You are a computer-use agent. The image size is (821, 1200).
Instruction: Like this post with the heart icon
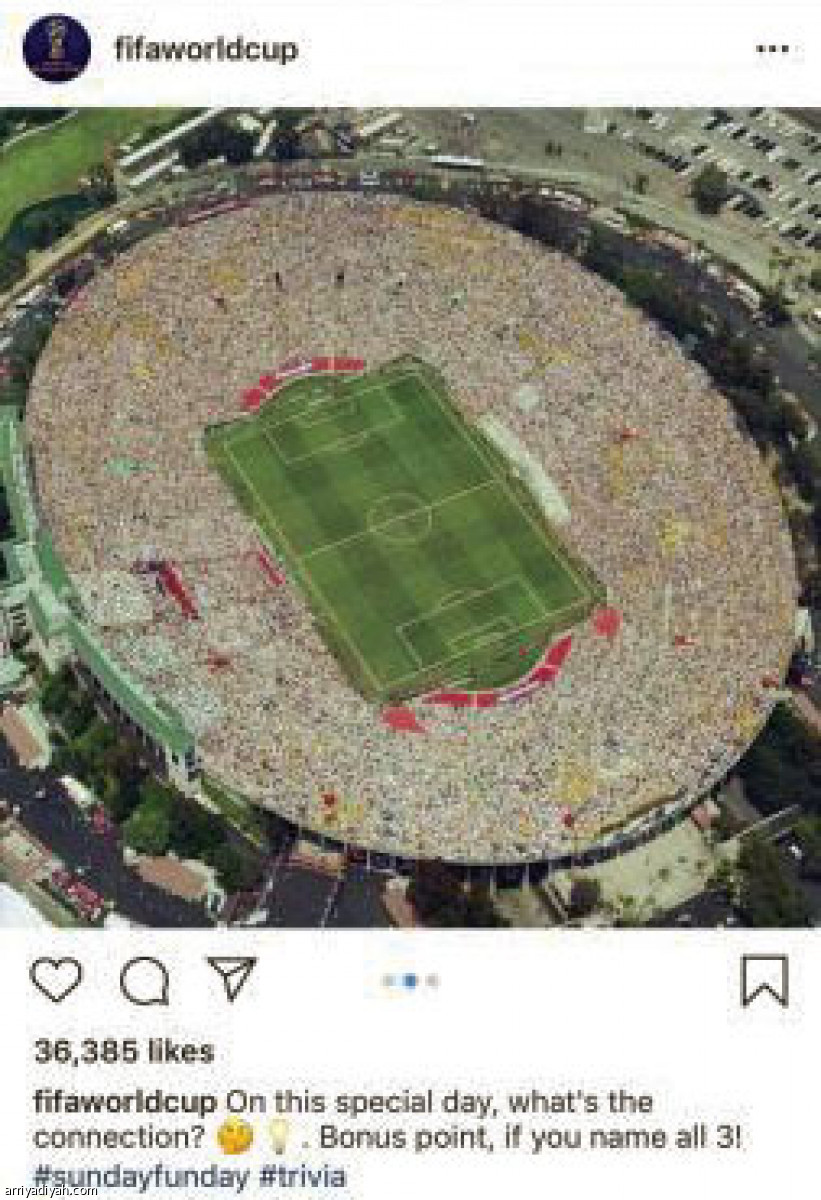point(55,979)
